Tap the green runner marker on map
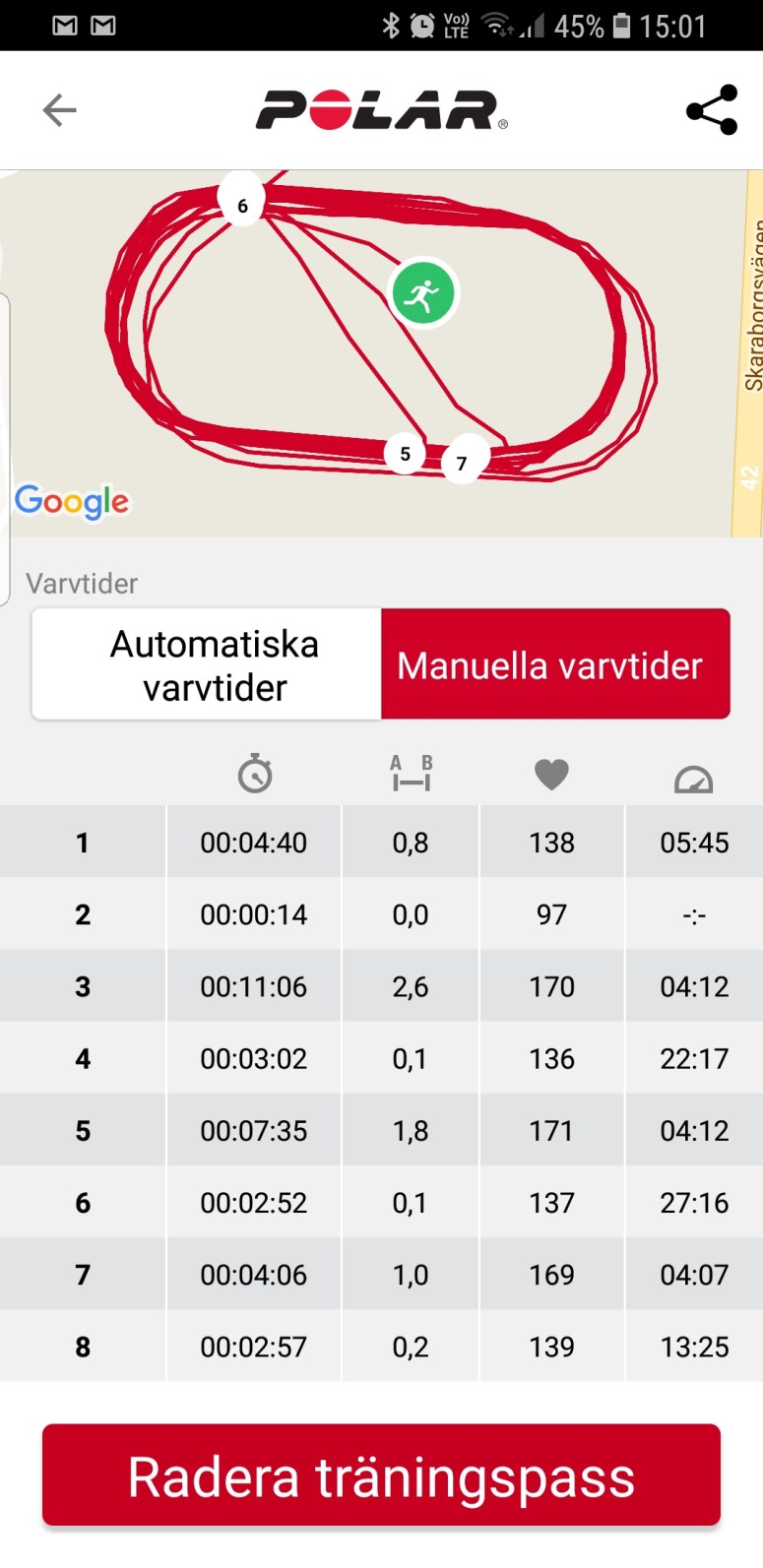 pos(423,293)
